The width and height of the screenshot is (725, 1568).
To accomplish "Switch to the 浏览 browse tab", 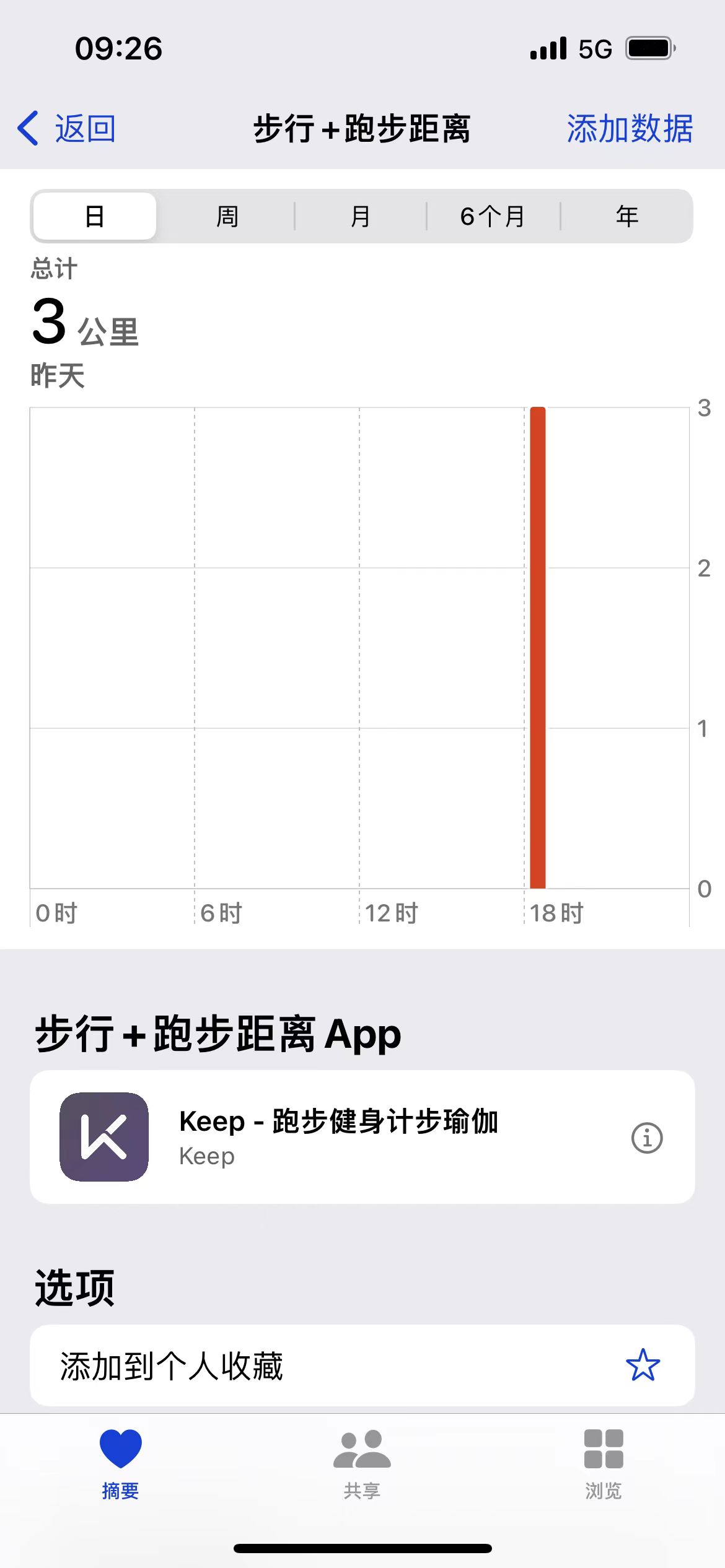I will point(604,1464).
